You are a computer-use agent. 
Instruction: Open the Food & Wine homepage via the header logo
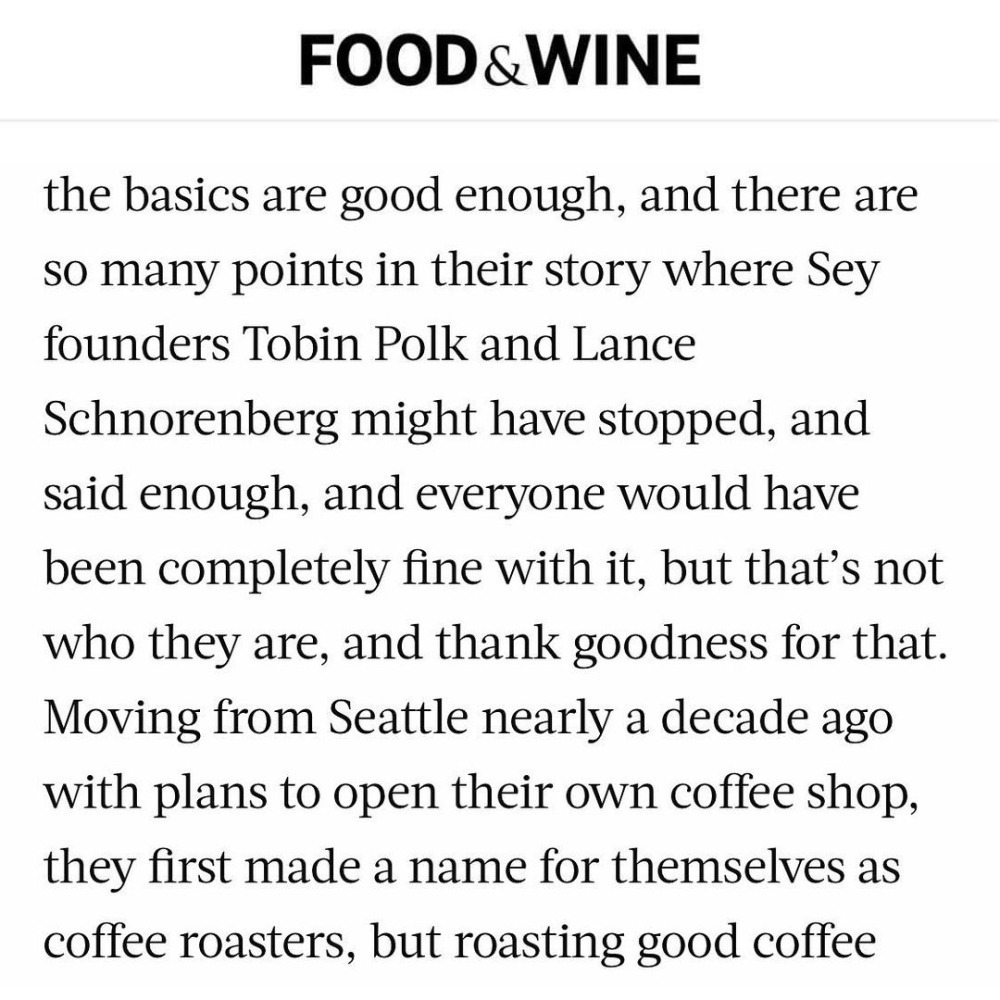499,60
